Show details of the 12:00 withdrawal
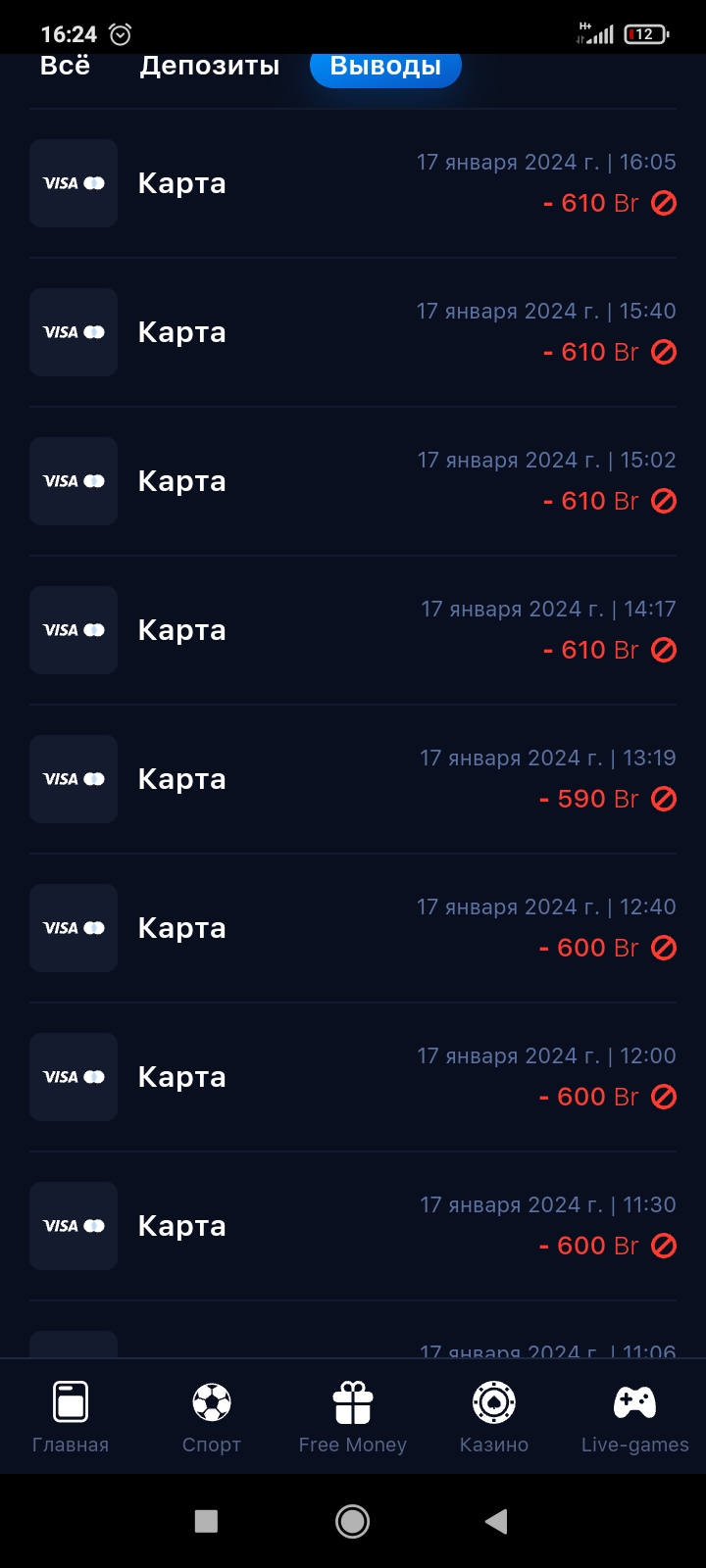Screen dimensions: 706x1568 353,1077
